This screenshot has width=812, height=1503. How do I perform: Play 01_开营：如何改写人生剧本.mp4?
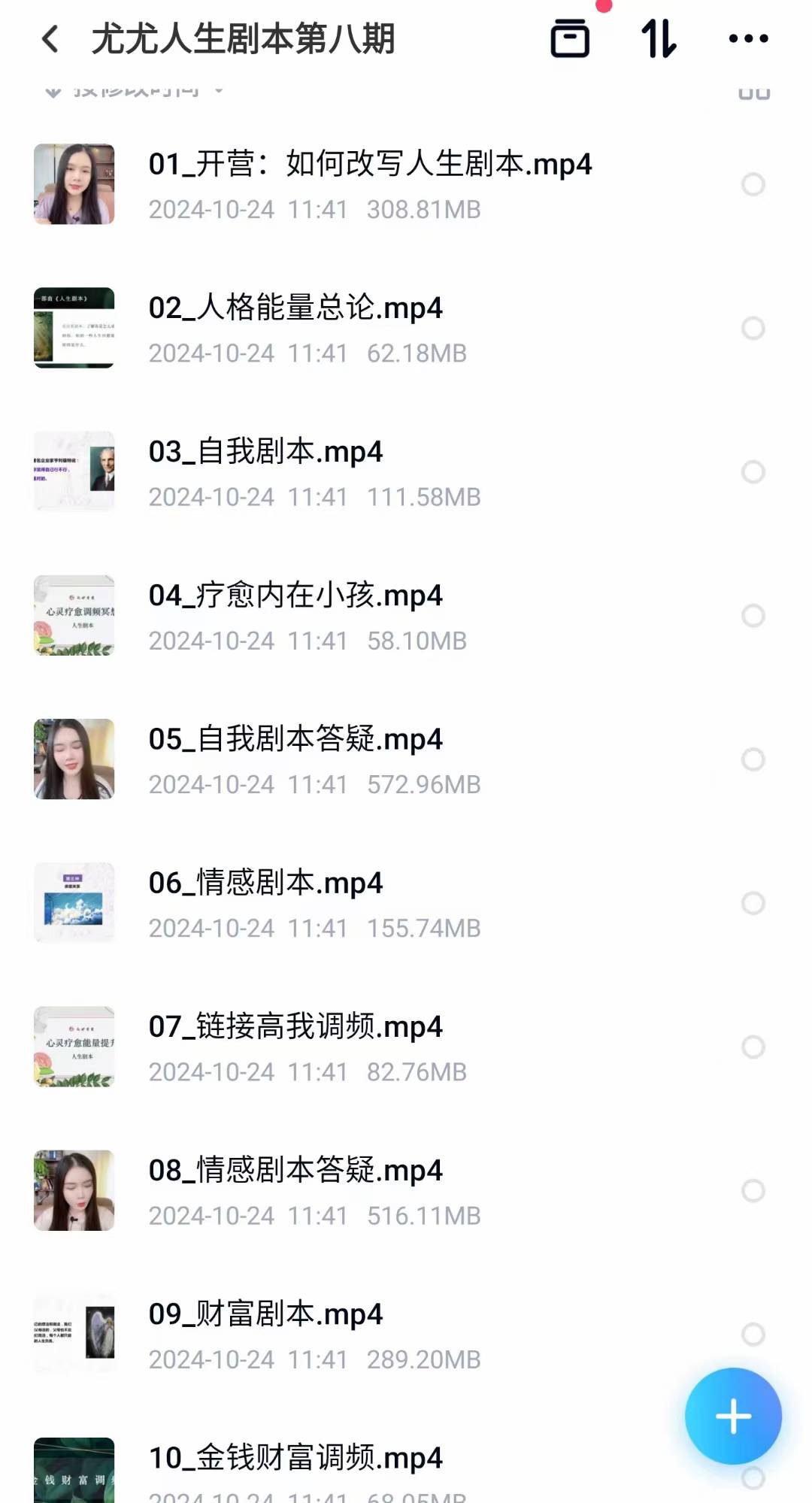(x=370, y=165)
